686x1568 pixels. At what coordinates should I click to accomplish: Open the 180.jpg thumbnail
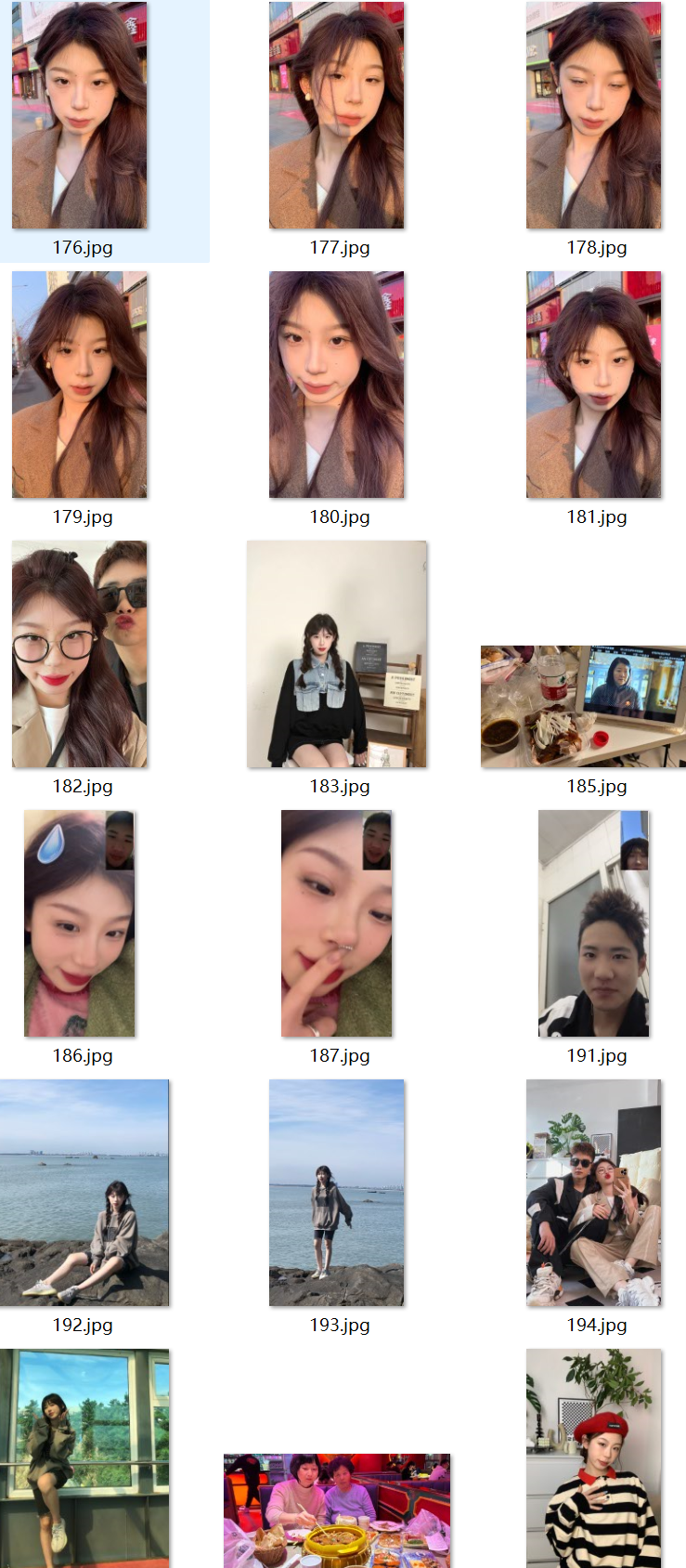pyautogui.click(x=336, y=385)
